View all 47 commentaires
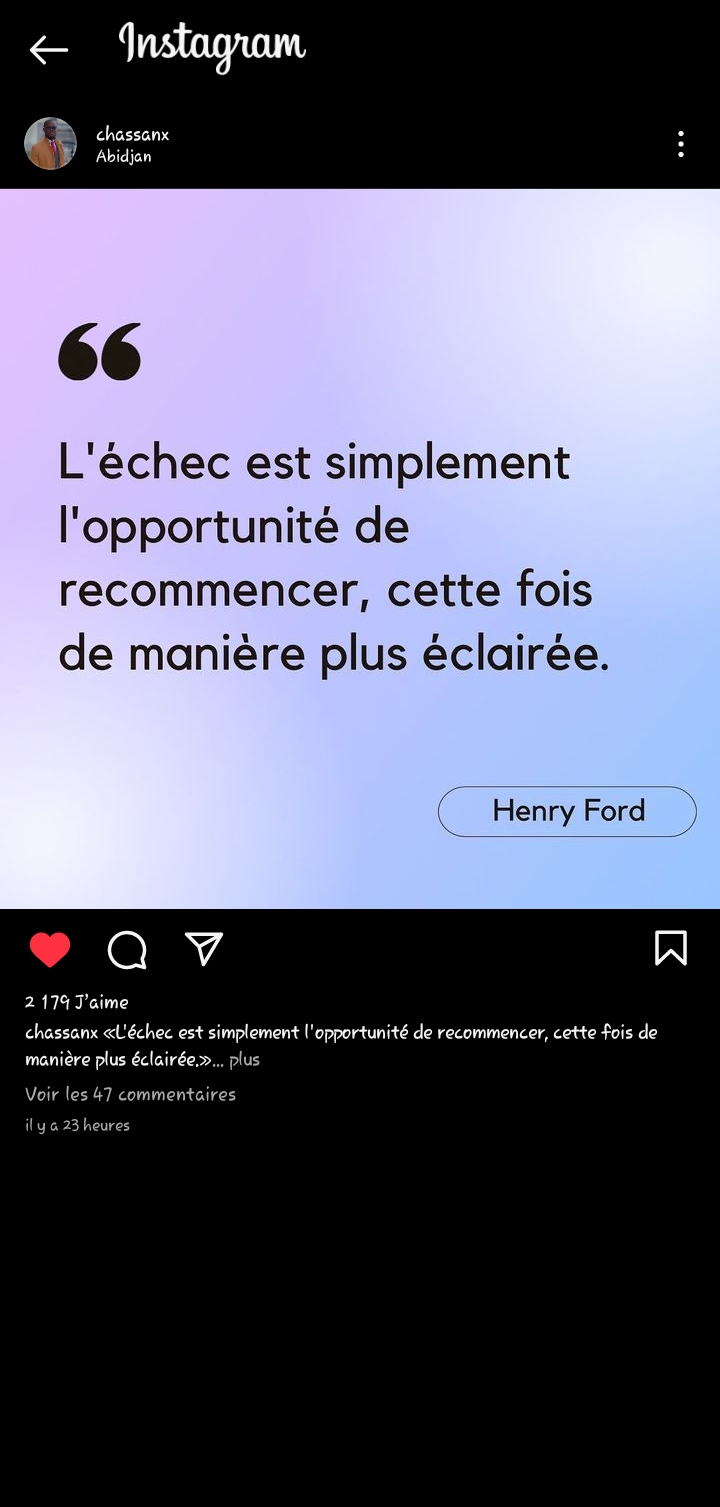This screenshot has width=720, height=1507. (130, 1094)
